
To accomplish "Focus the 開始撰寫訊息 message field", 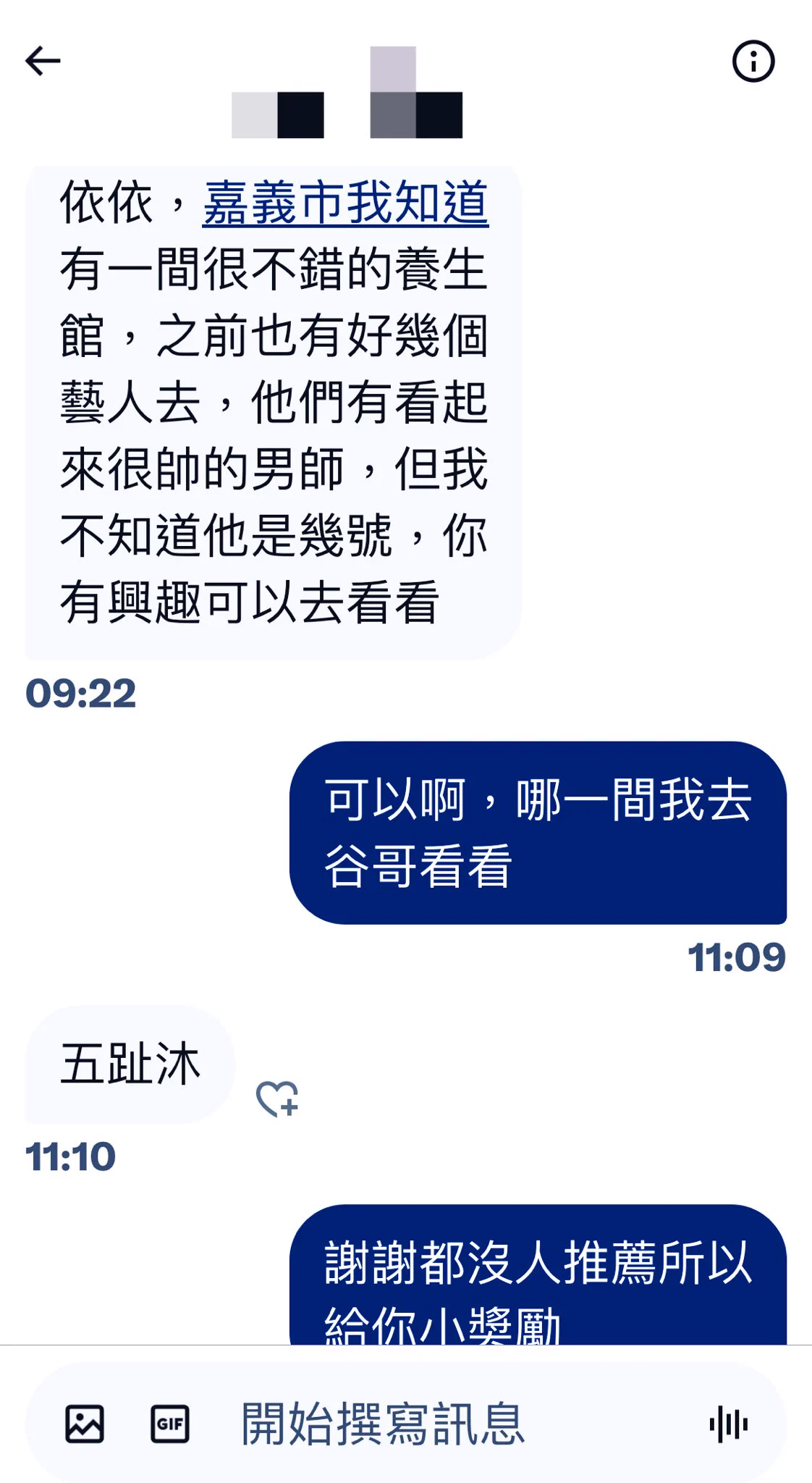I will pyautogui.click(x=434, y=1424).
